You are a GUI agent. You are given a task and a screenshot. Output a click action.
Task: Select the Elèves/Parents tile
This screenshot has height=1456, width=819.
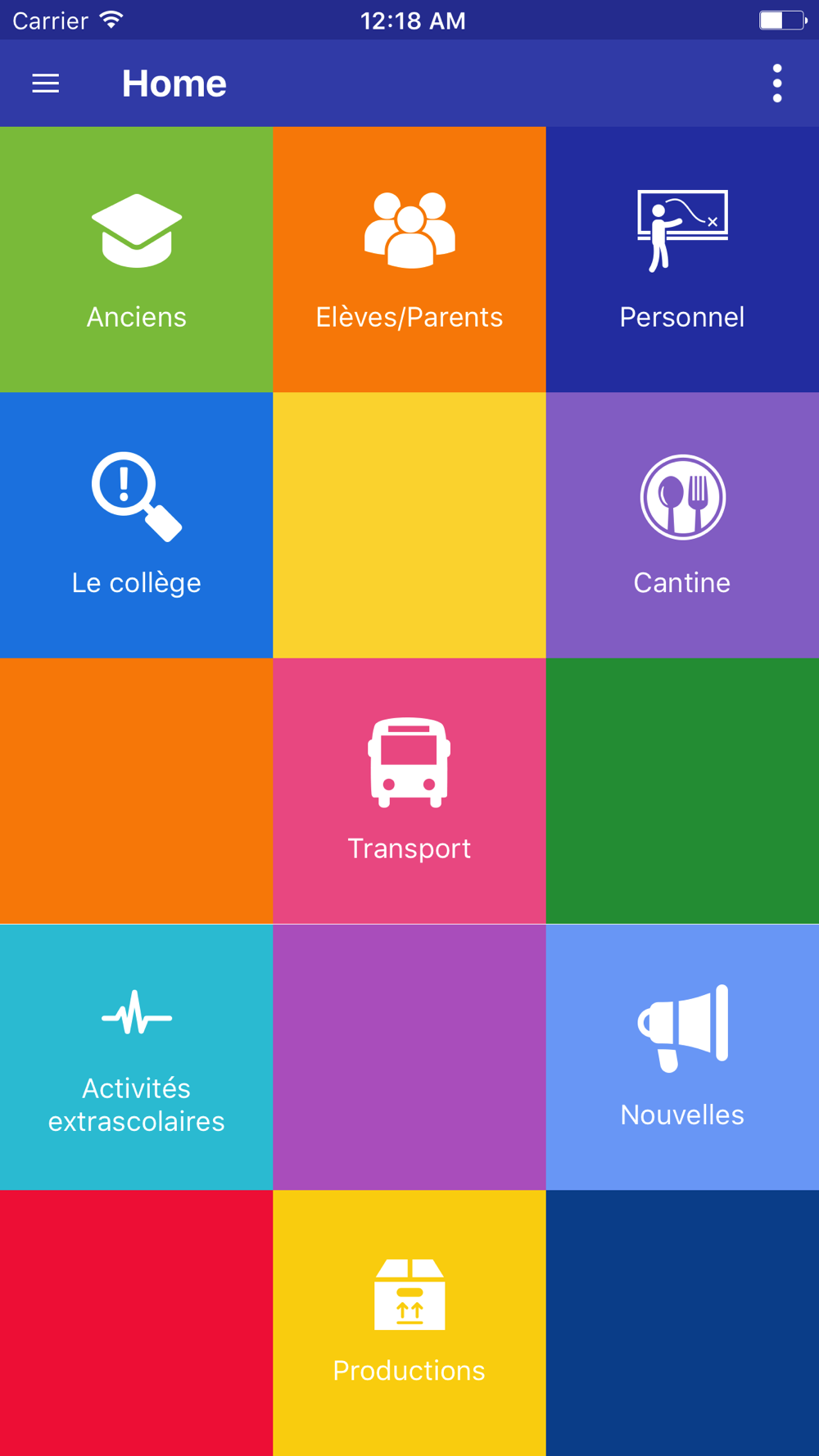pyautogui.click(x=409, y=260)
